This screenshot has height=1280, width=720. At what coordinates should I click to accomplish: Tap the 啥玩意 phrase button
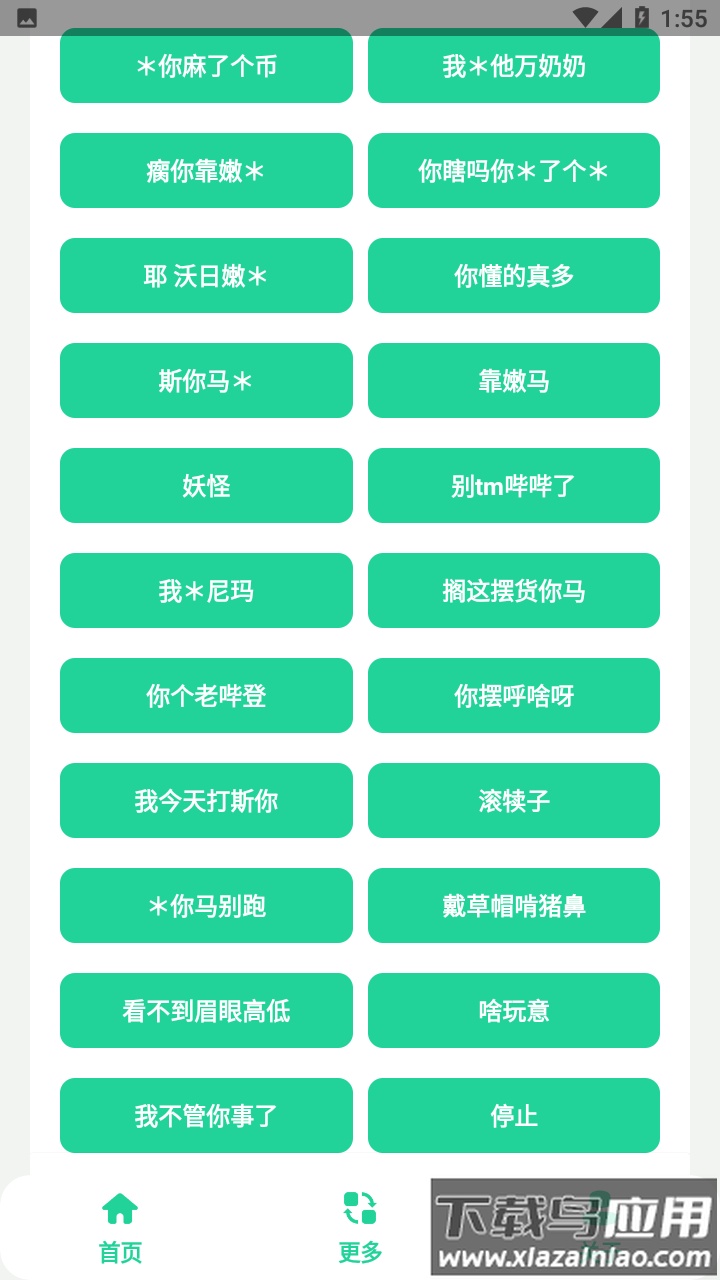click(x=514, y=1010)
